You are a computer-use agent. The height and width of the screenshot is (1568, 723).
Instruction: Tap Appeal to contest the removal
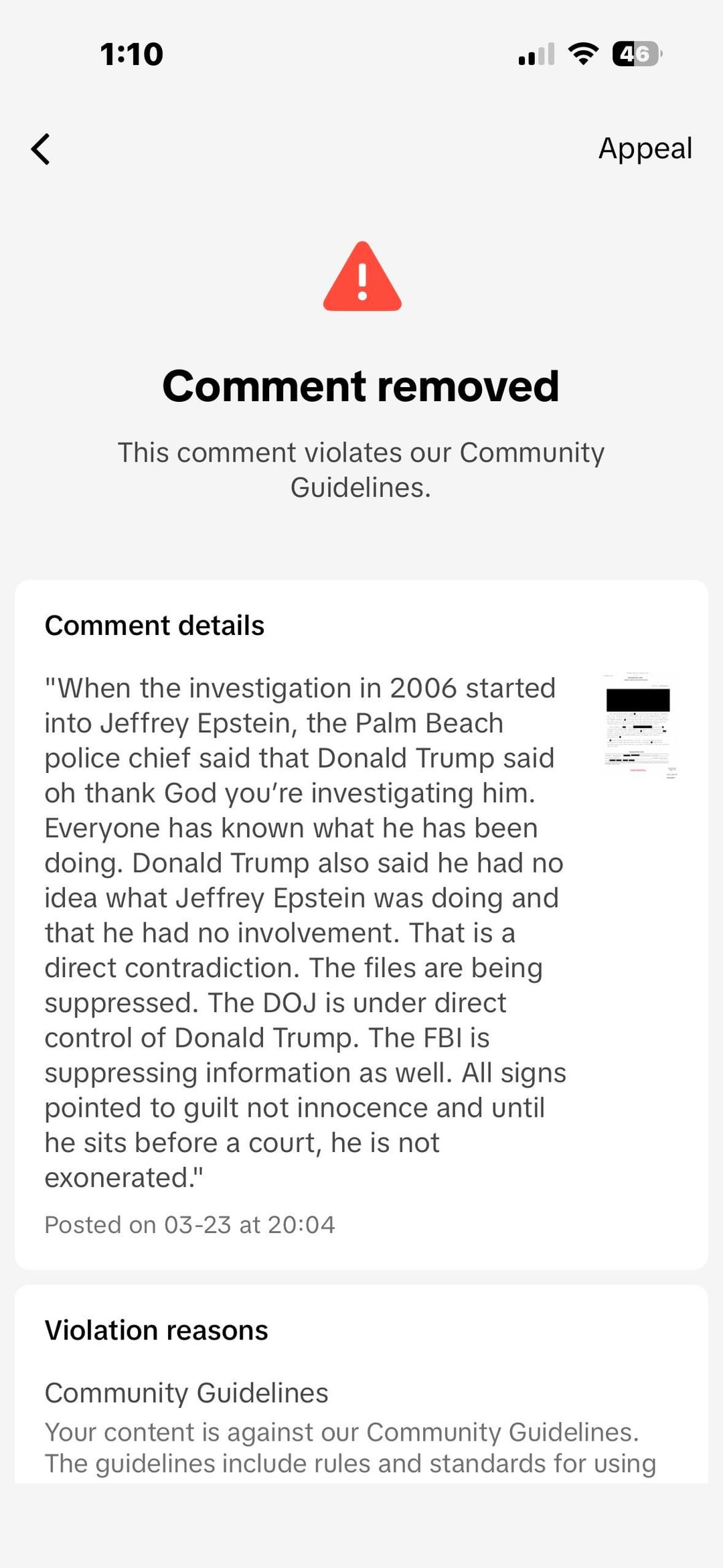[645, 148]
